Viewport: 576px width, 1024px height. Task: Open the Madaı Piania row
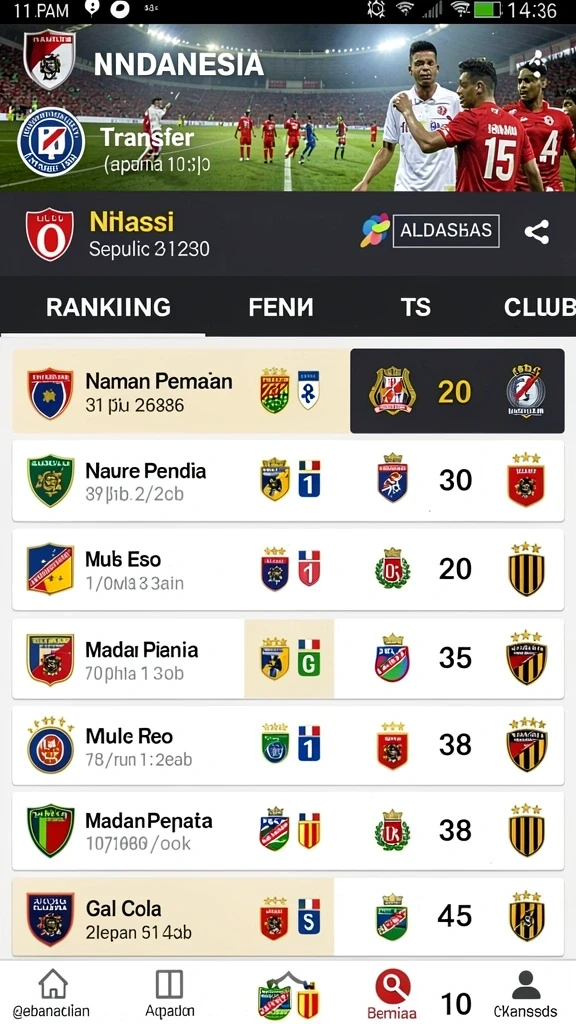pyautogui.click(x=288, y=658)
